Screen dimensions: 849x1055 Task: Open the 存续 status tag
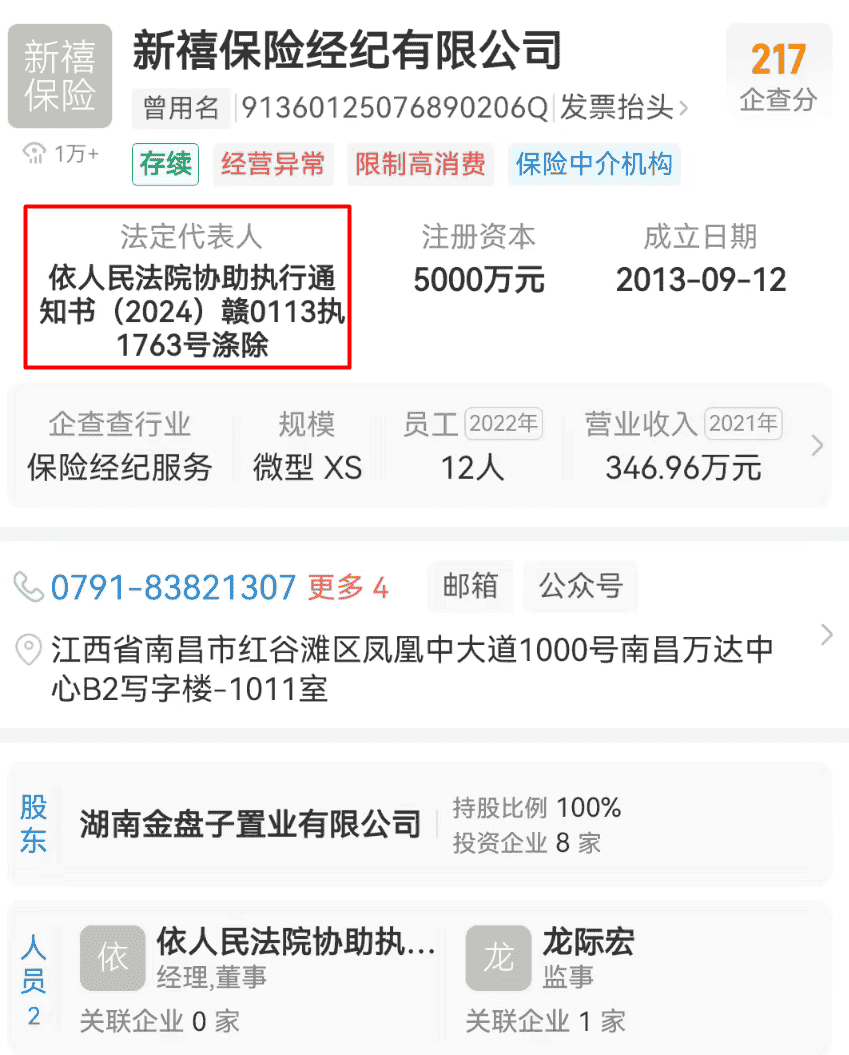pyautogui.click(x=165, y=164)
